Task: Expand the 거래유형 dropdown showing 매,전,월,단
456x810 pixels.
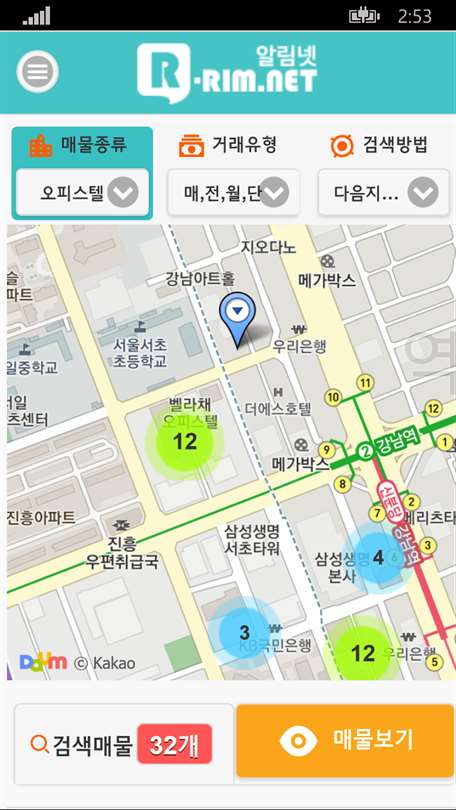Action: 234,193
